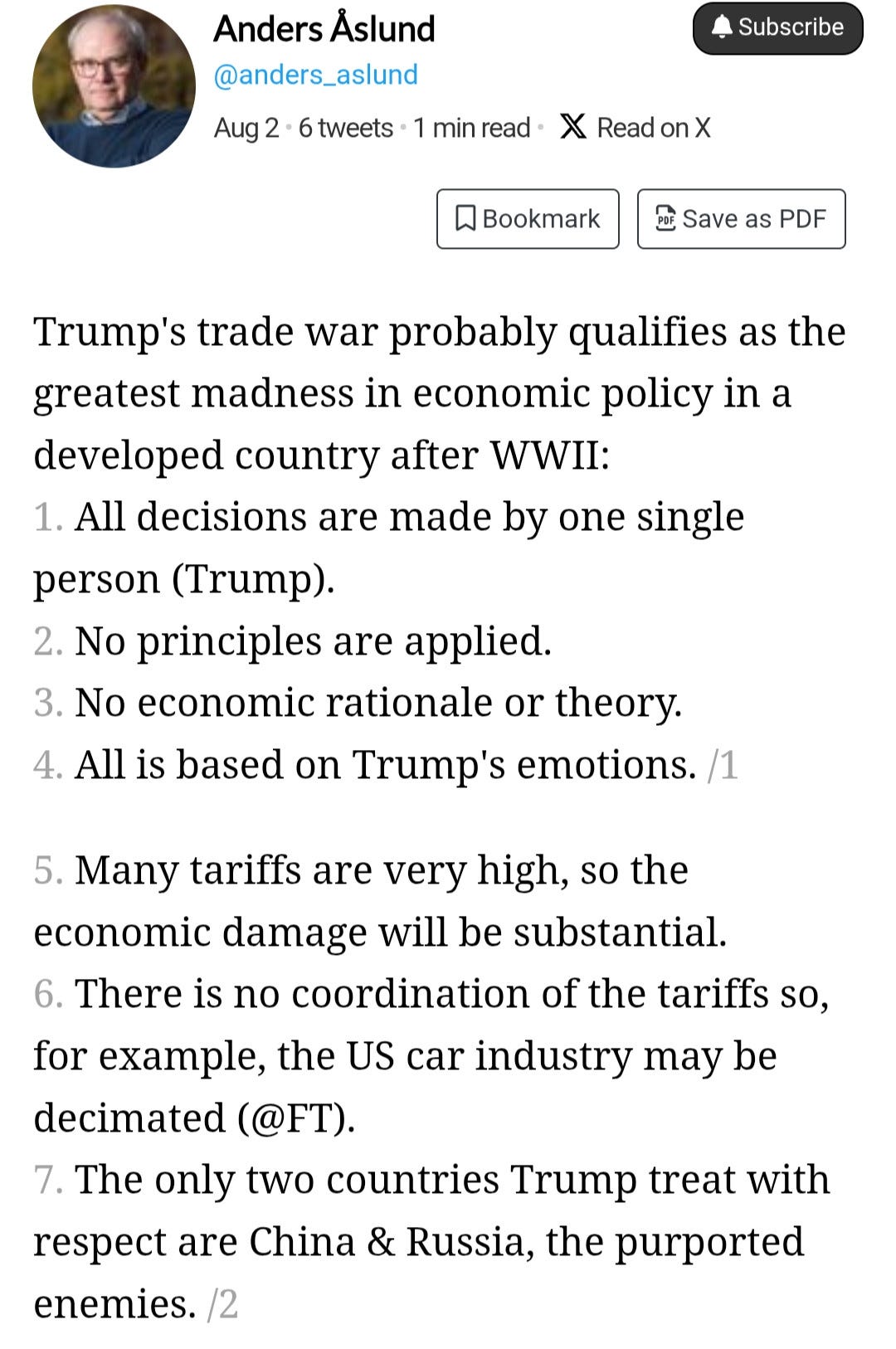Save the thread as PDF
The width and height of the screenshot is (896, 1349).
point(741,219)
